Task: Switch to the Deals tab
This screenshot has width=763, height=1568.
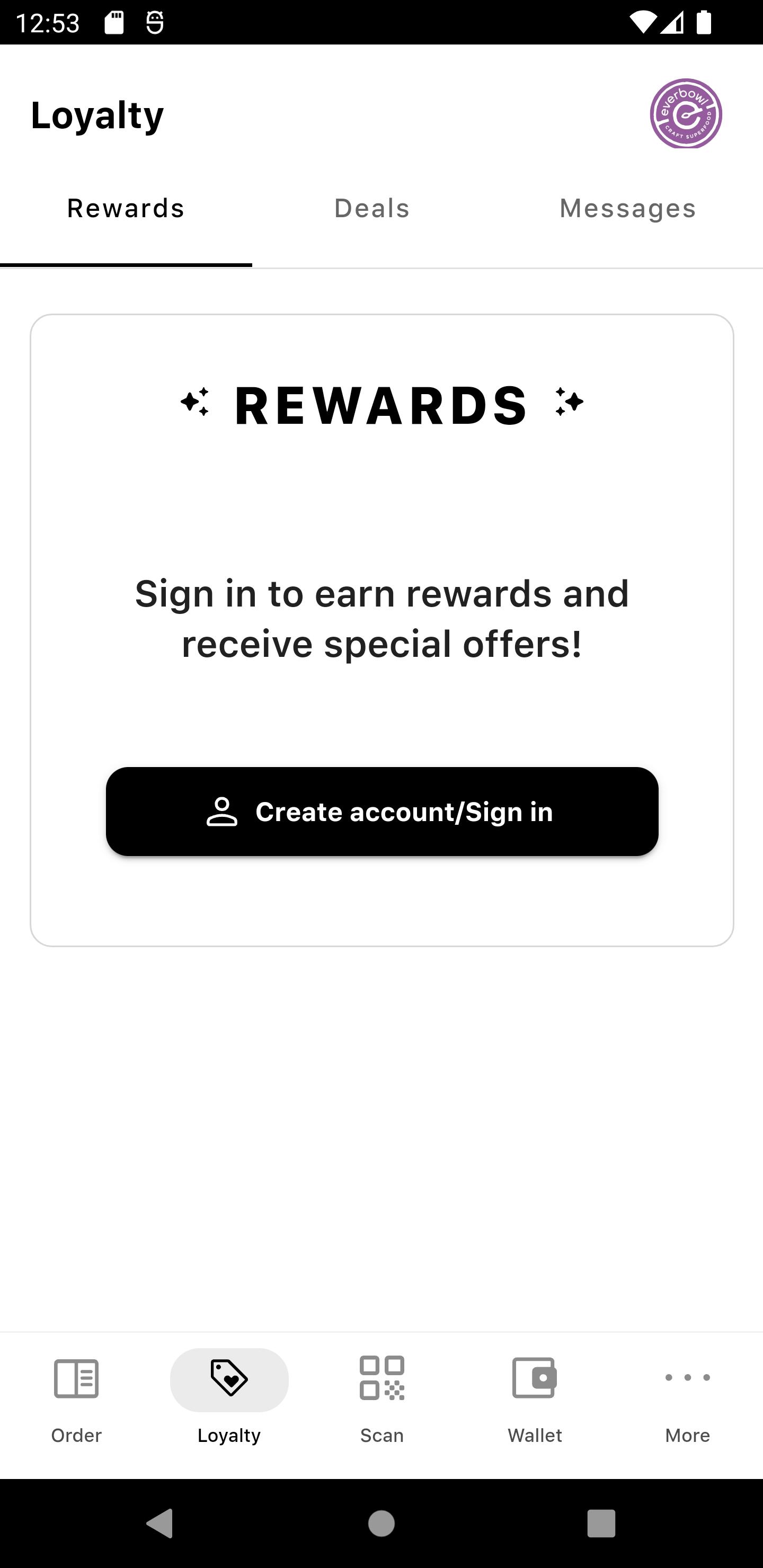Action: click(x=371, y=209)
